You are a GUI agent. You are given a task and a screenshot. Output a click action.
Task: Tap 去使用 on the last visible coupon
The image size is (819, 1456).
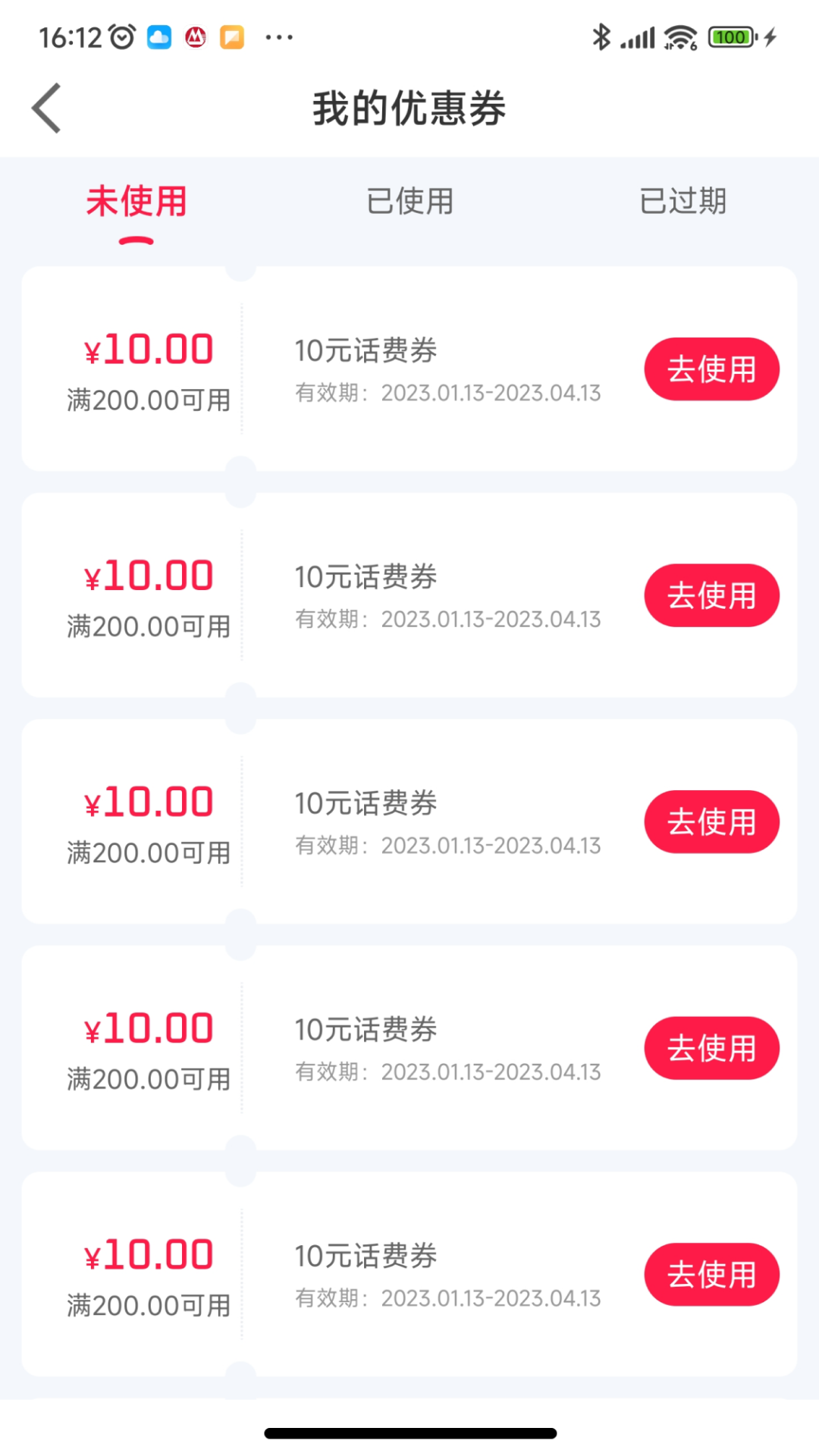[x=711, y=1275]
